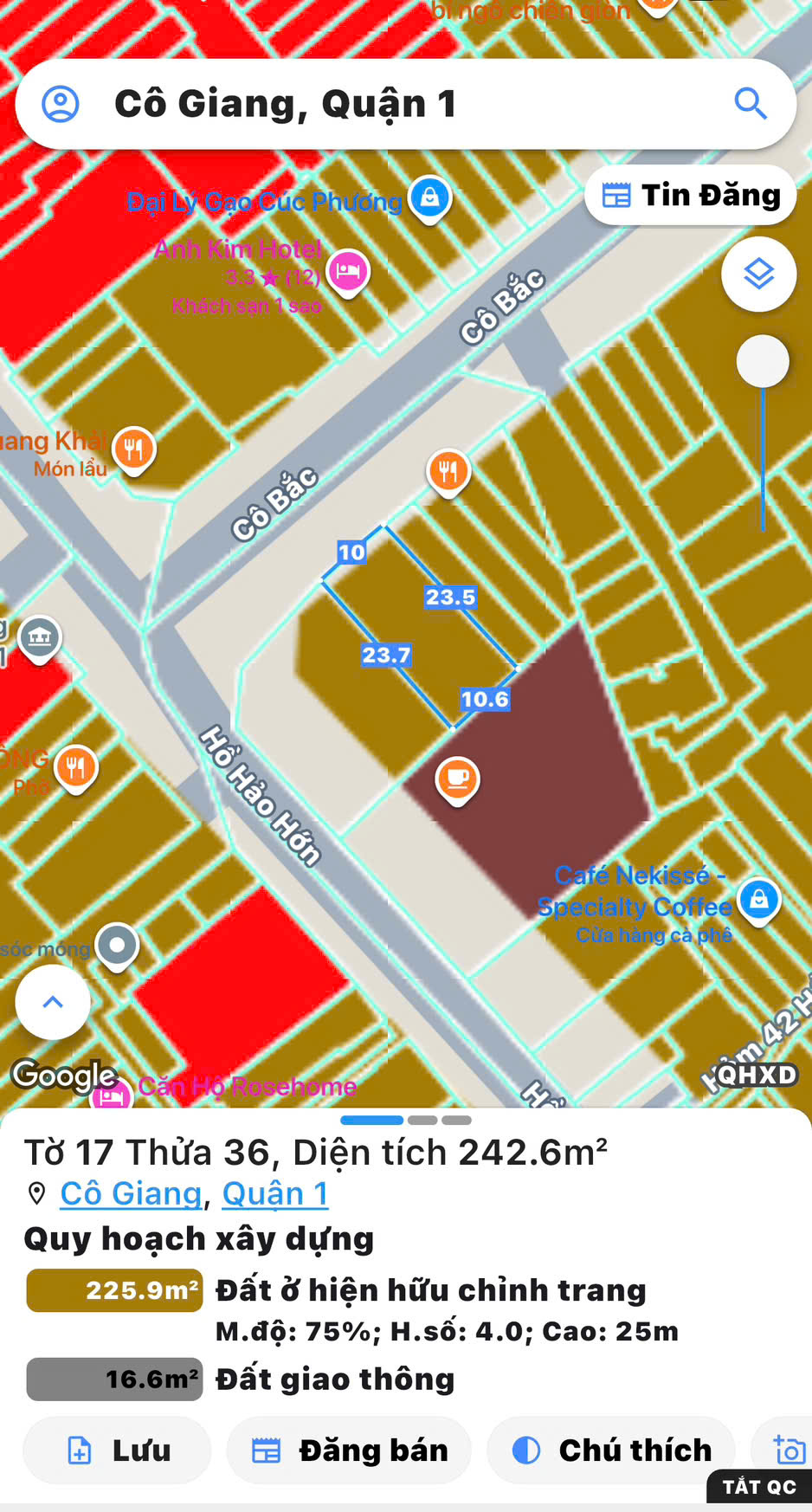Select the Anh Kim Hotel map pin
812x1512 pixels.
[x=348, y=272]
